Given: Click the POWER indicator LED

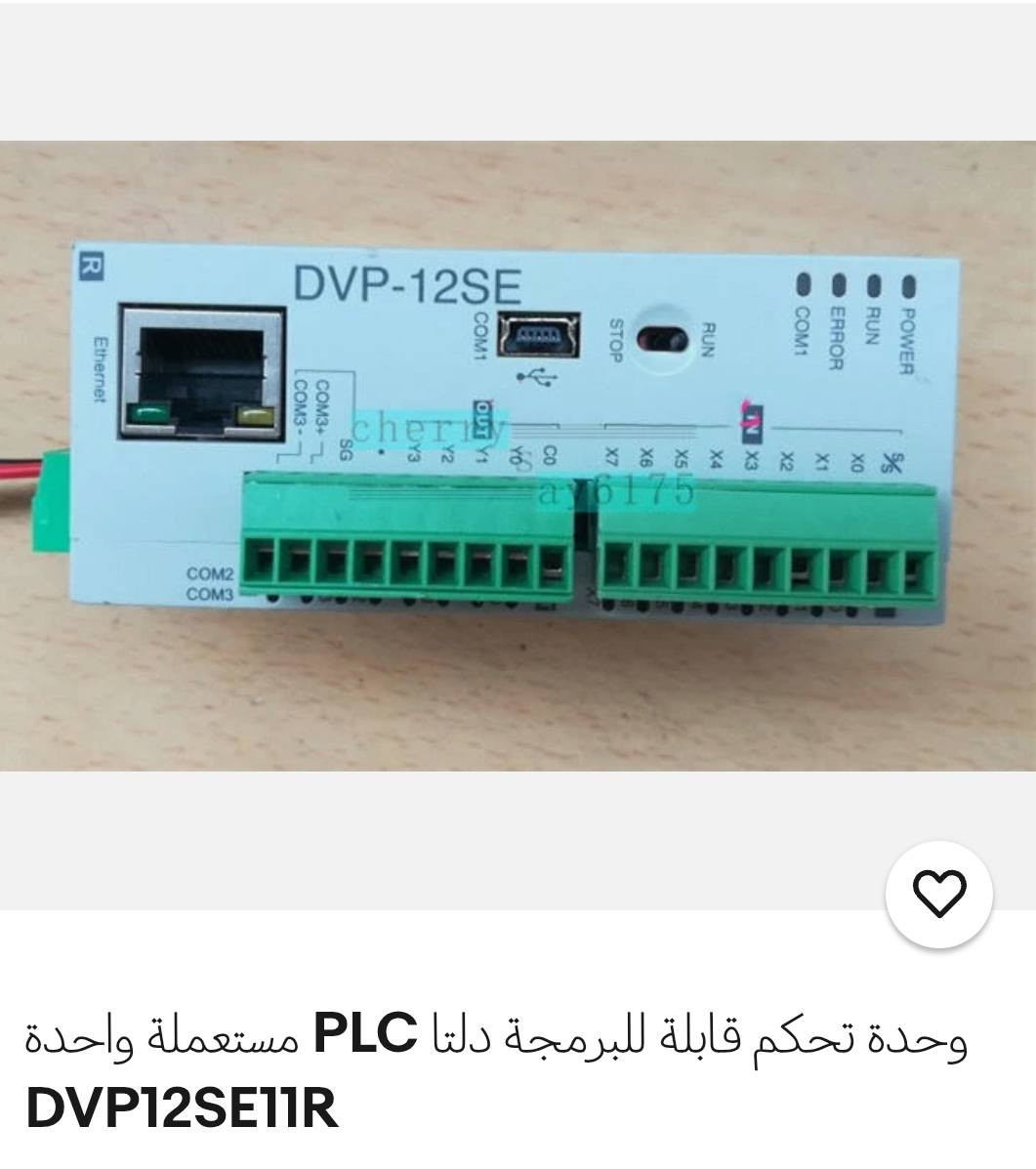Looking at the screenshot, I should [908, 284].
